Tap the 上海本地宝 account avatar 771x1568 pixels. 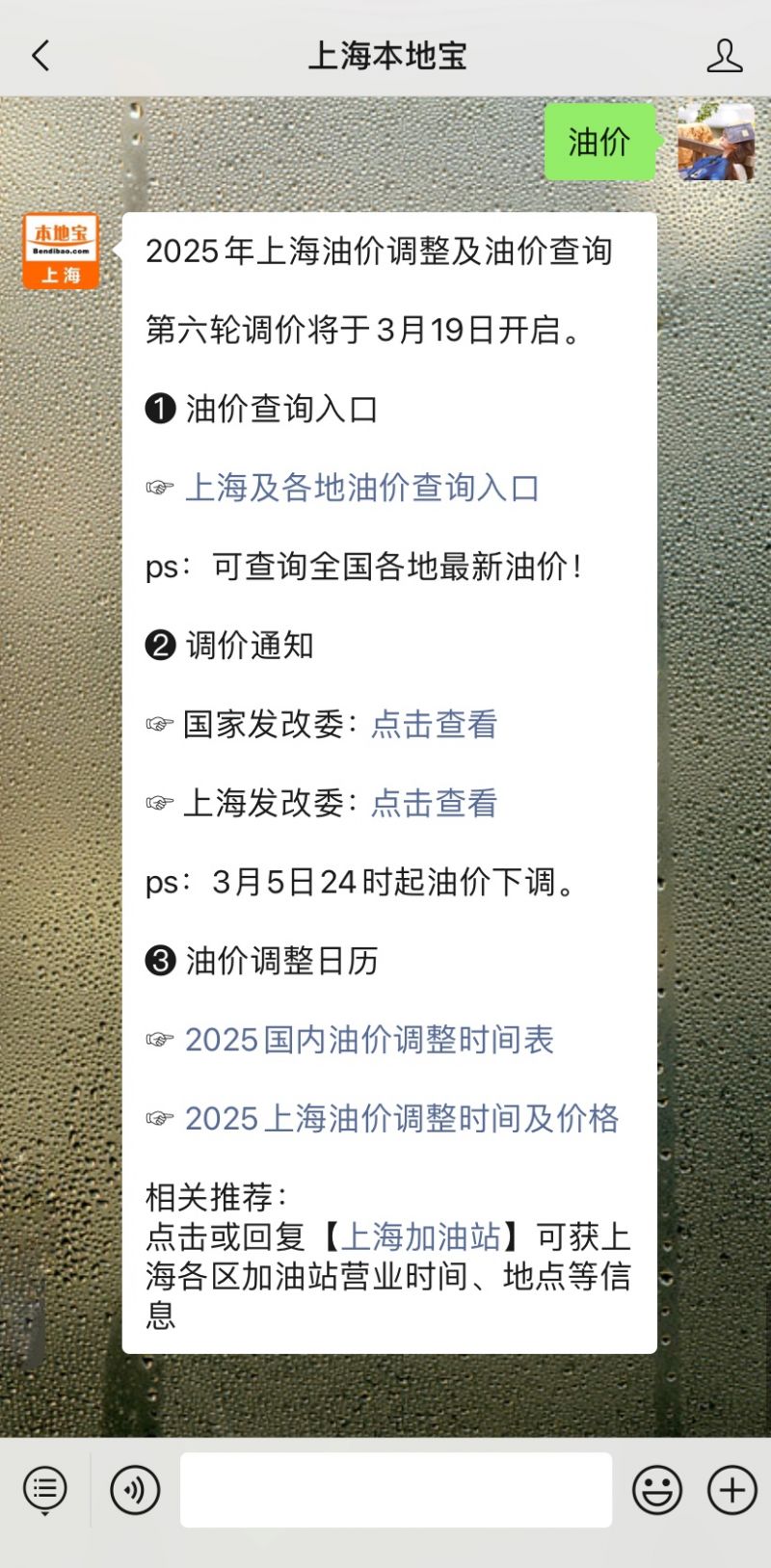click(61, 252)
